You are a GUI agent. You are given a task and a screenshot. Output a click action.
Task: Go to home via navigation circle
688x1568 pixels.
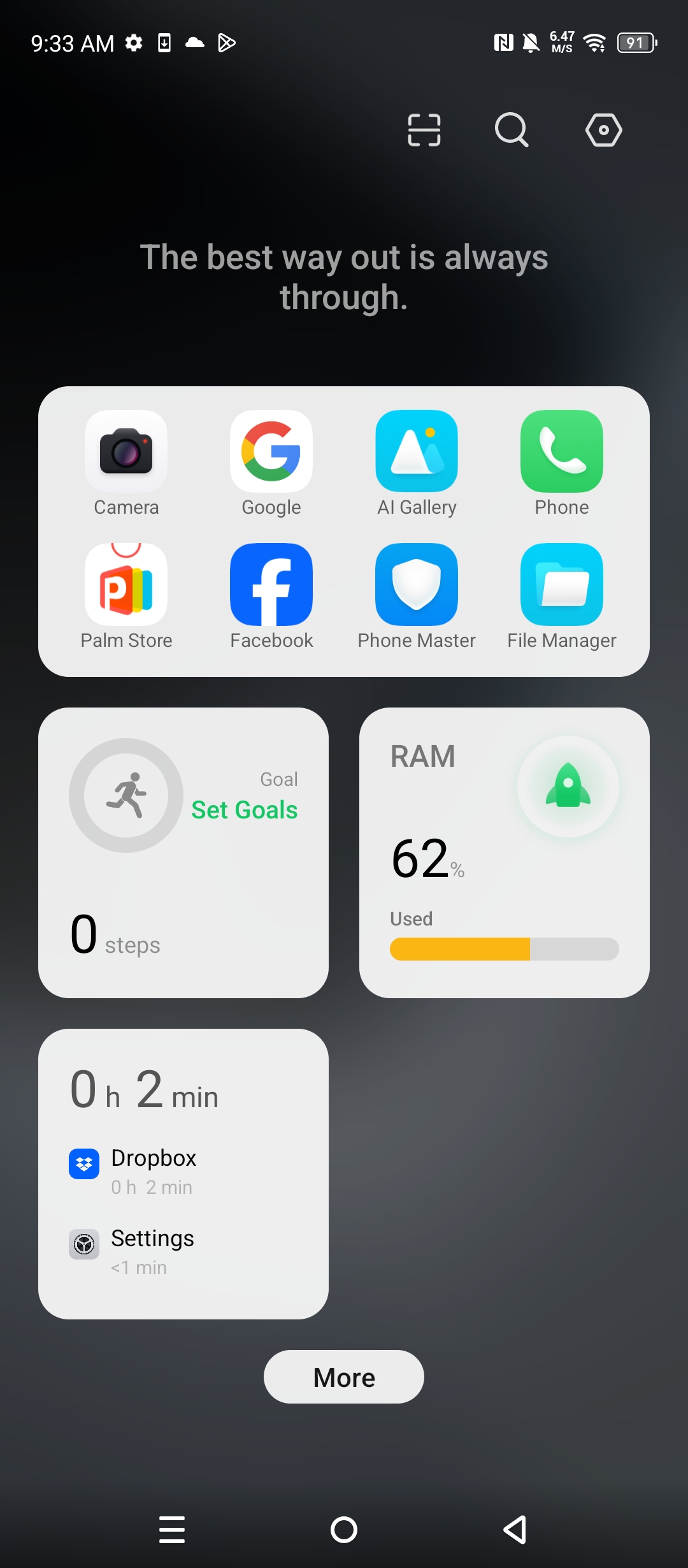[x=344, y=1530]
